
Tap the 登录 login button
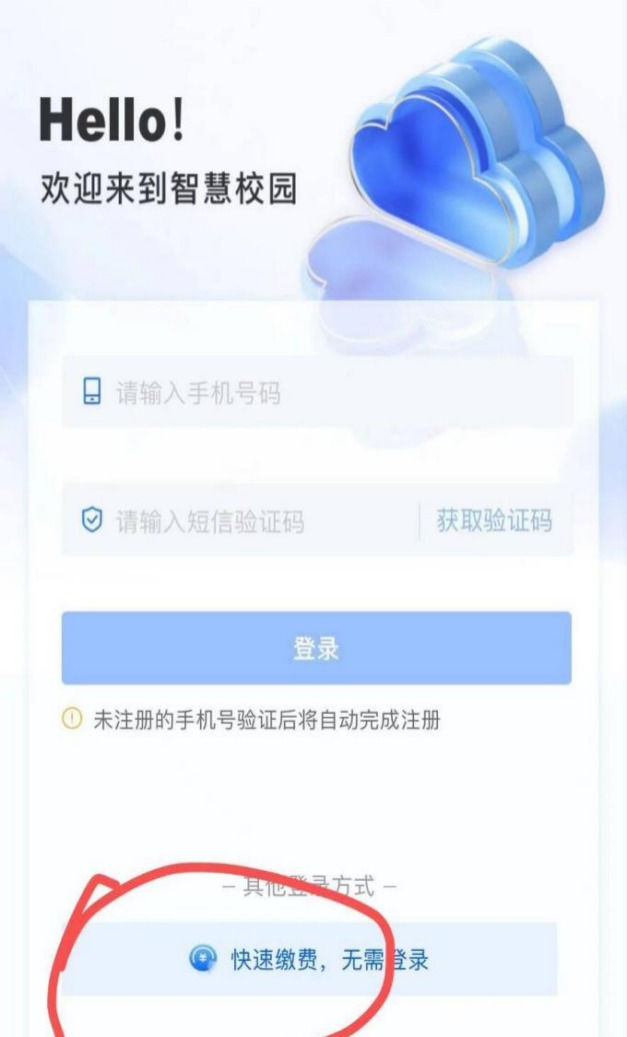coord(316,649)
